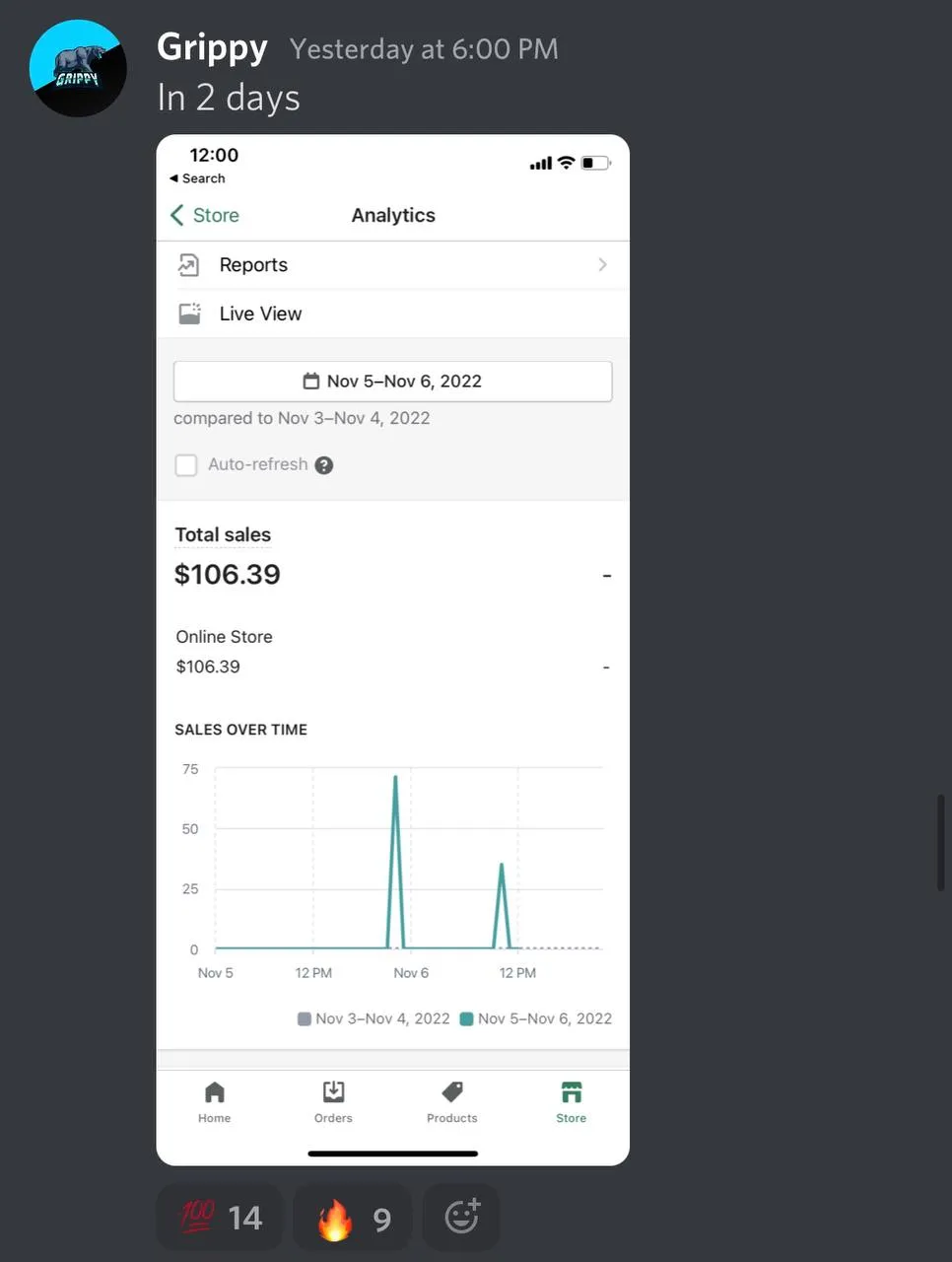The image size is (952, 1262).
Task: Tap the Grippy username
Action: pos(212,47)
